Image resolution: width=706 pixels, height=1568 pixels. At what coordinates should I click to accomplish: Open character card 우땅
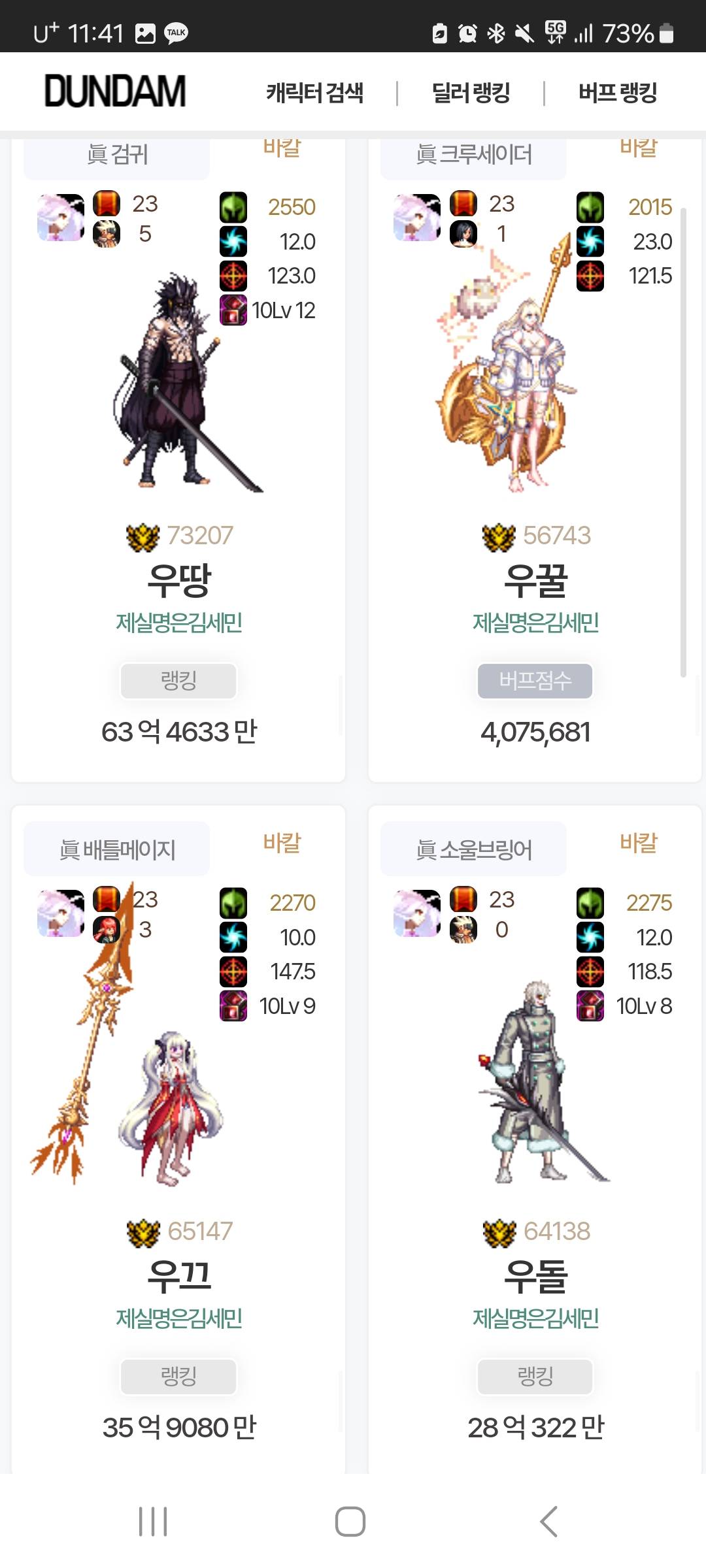(x=178, y=580)
